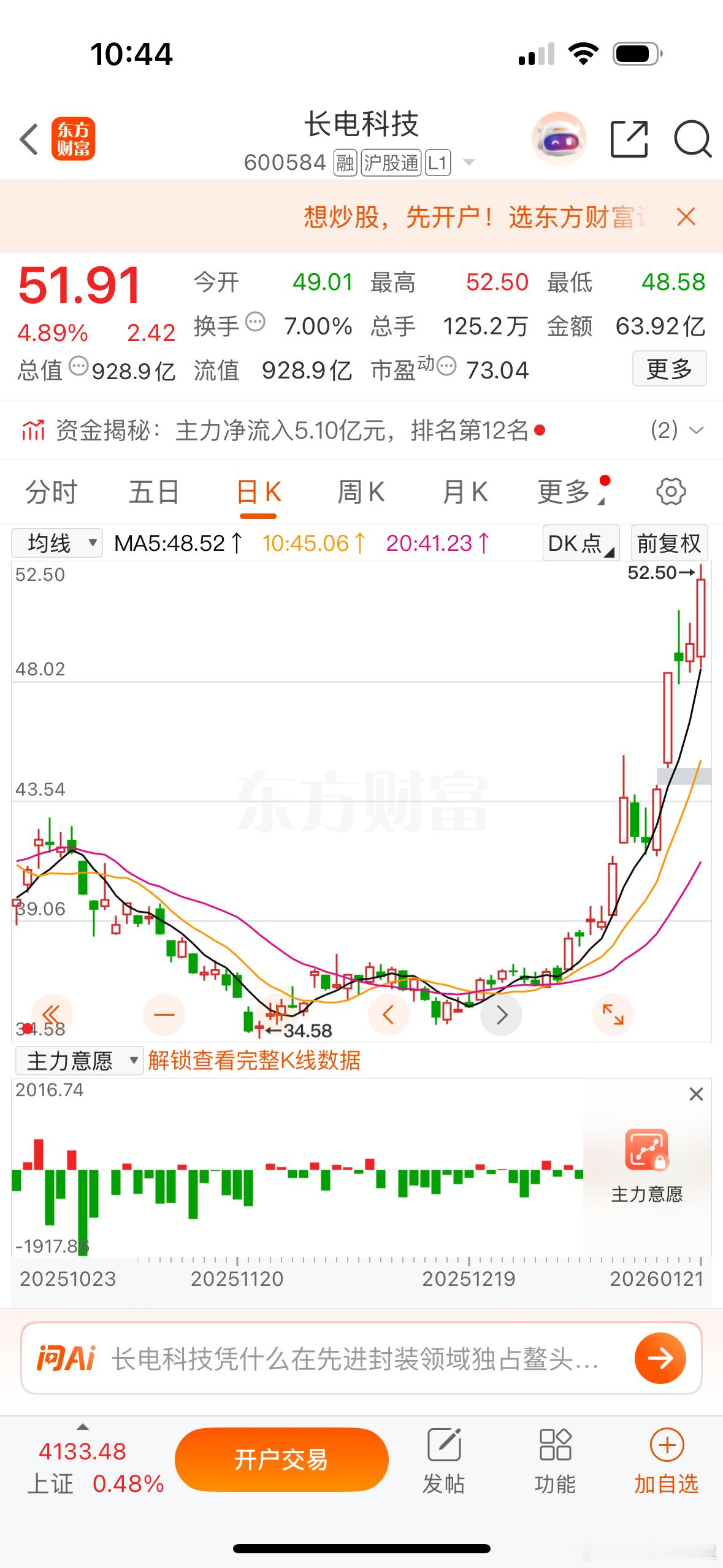The image size is (723, 1568).
Task: Open the stock search icon
Action: point(692,140)
